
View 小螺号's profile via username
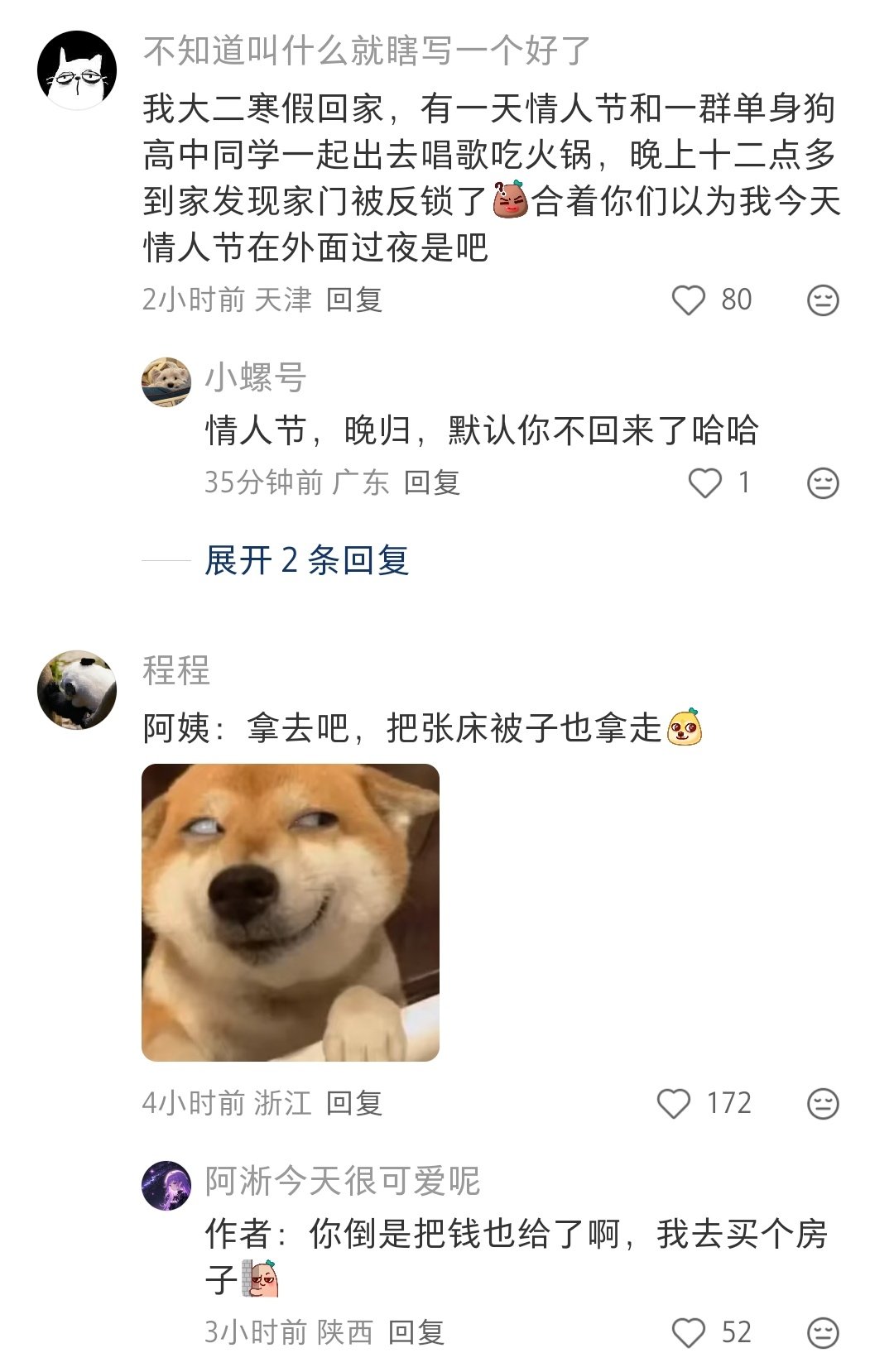(x=255, y=378)
